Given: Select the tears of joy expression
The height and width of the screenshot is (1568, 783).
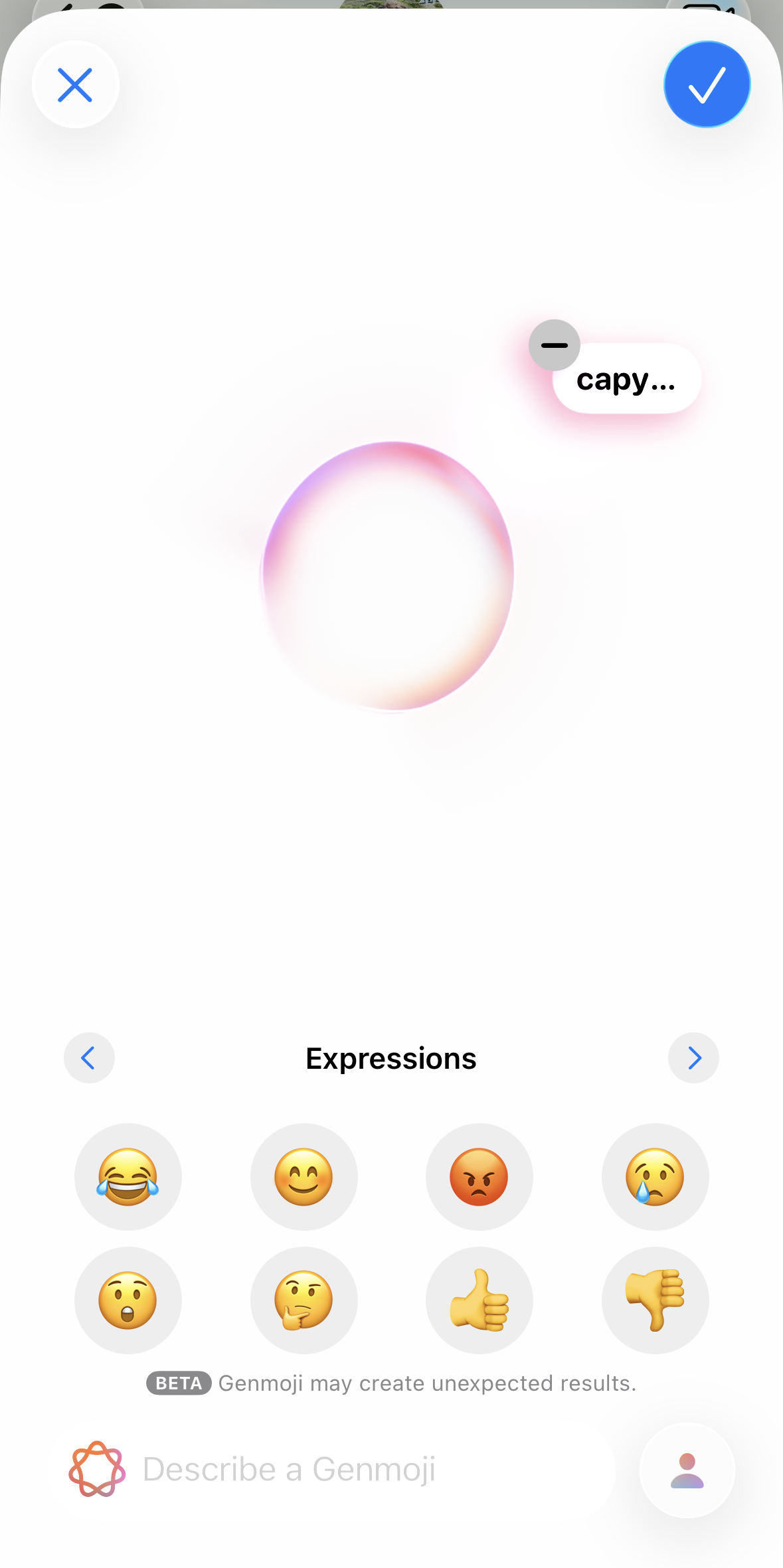Looking at the screenshot, I should (128, 1177).
